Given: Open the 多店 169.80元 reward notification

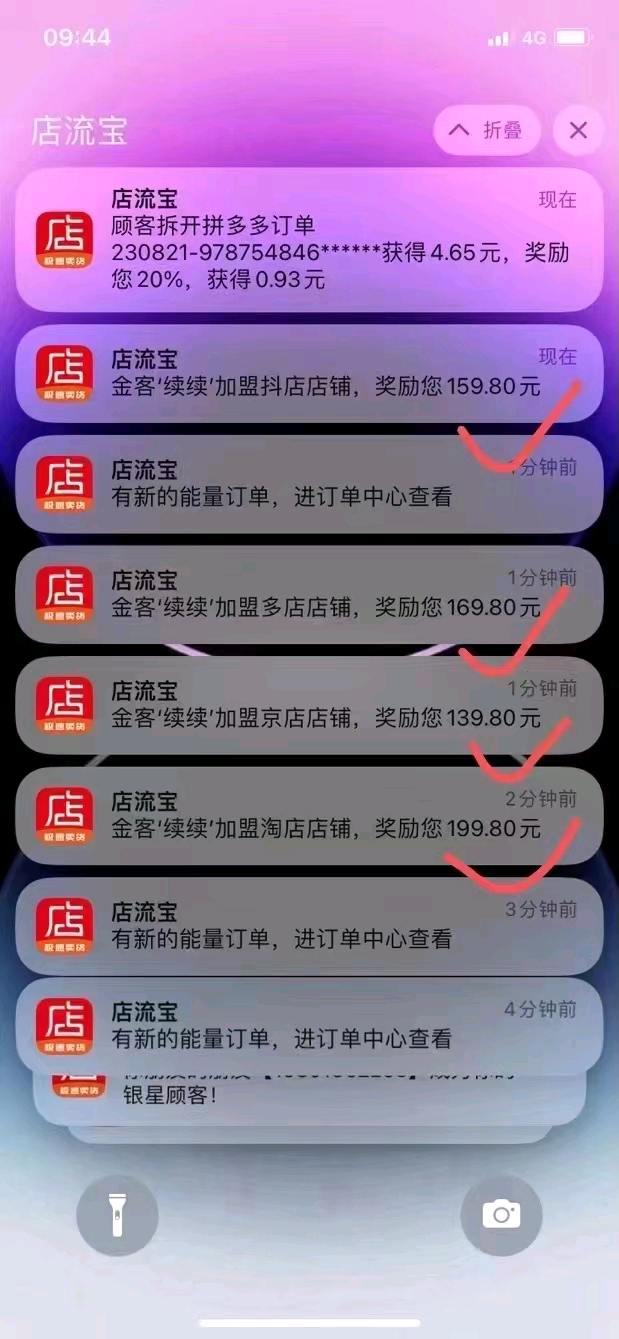Looking at the screenshot, I should [309, 593].
